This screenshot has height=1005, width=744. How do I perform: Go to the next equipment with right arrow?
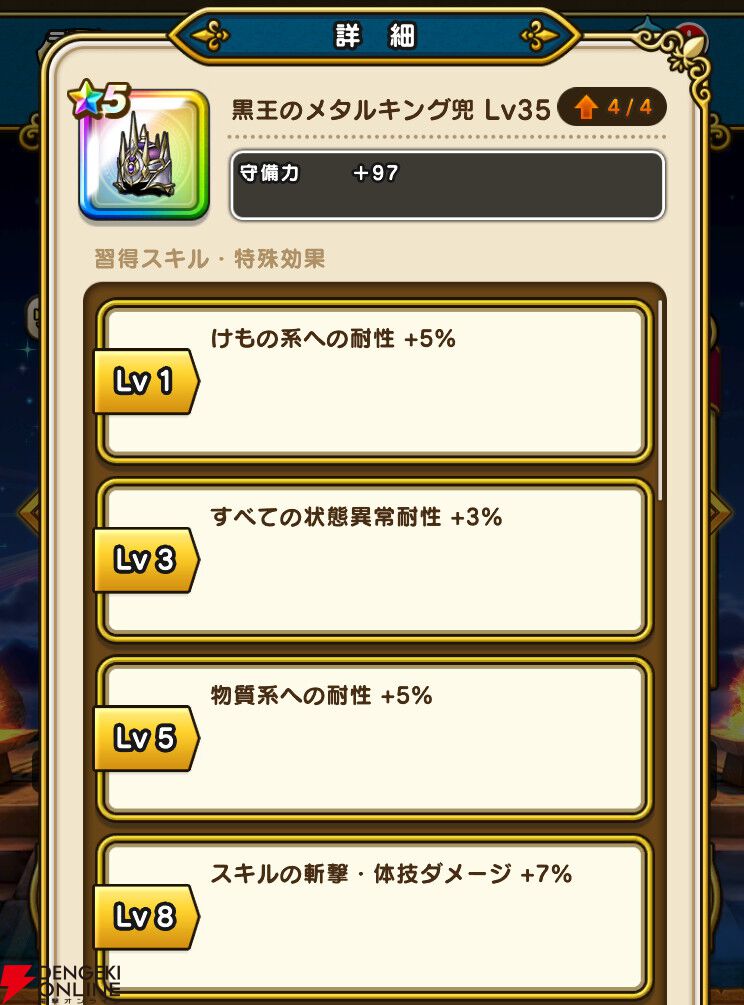pyautogui.click(x=720, y=511)
